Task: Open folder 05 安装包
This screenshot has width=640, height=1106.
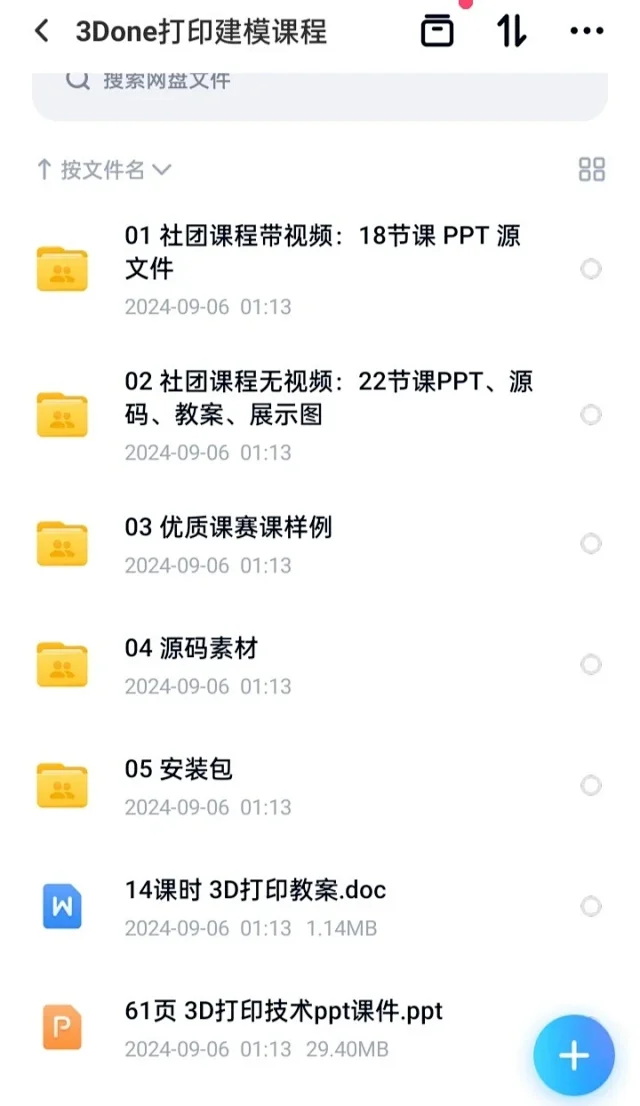Action: (320, 786)
